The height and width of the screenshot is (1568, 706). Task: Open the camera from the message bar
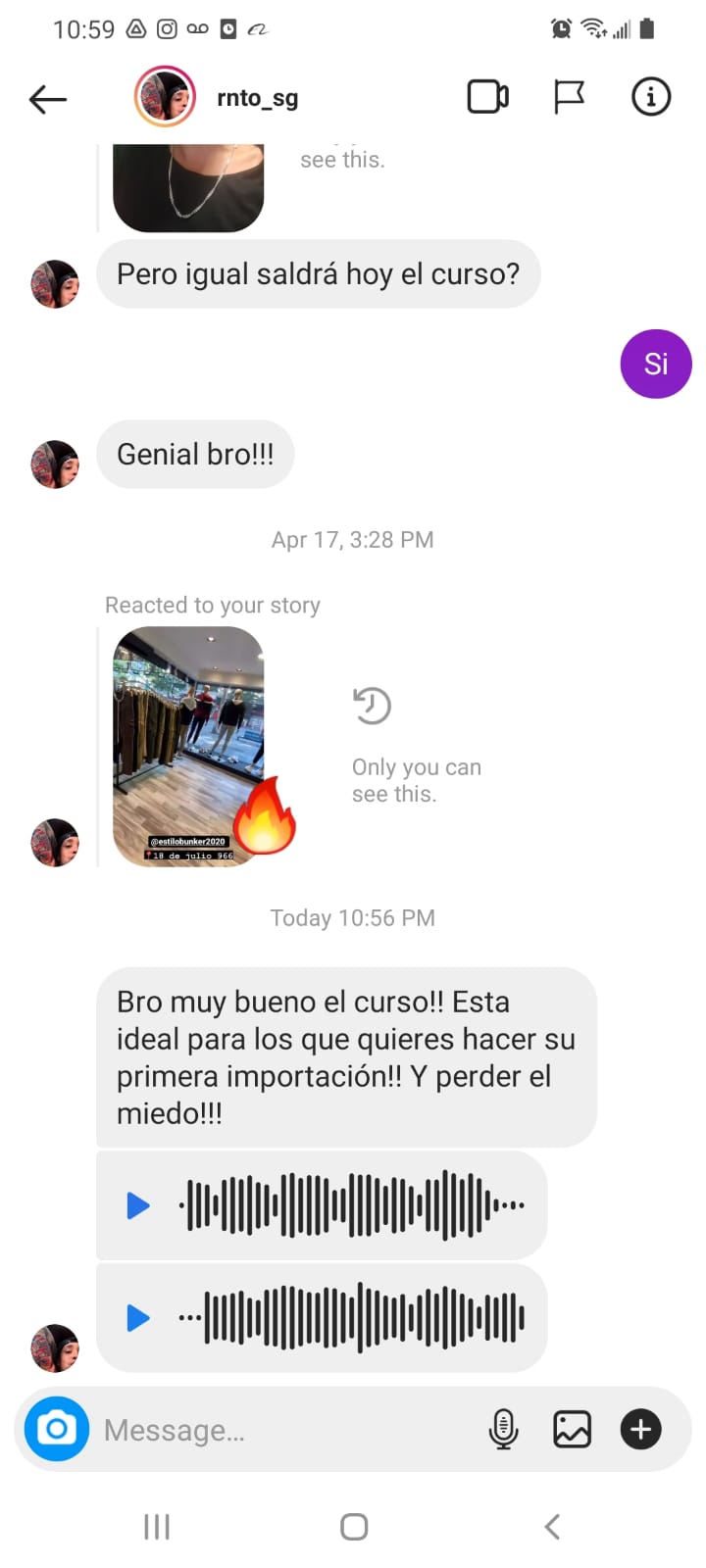coord(56,1429)
